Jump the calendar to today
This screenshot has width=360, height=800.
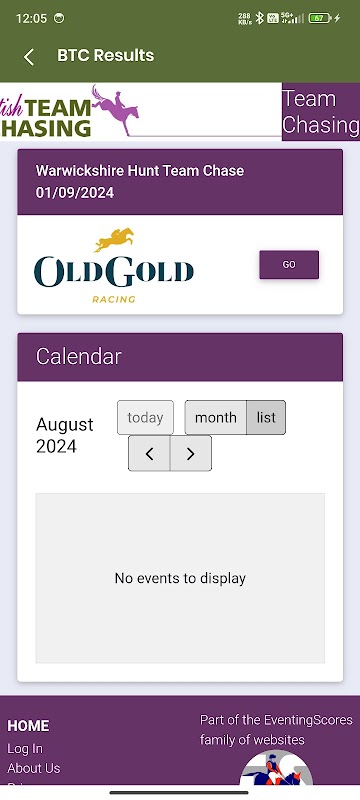(x=145, y=417)
